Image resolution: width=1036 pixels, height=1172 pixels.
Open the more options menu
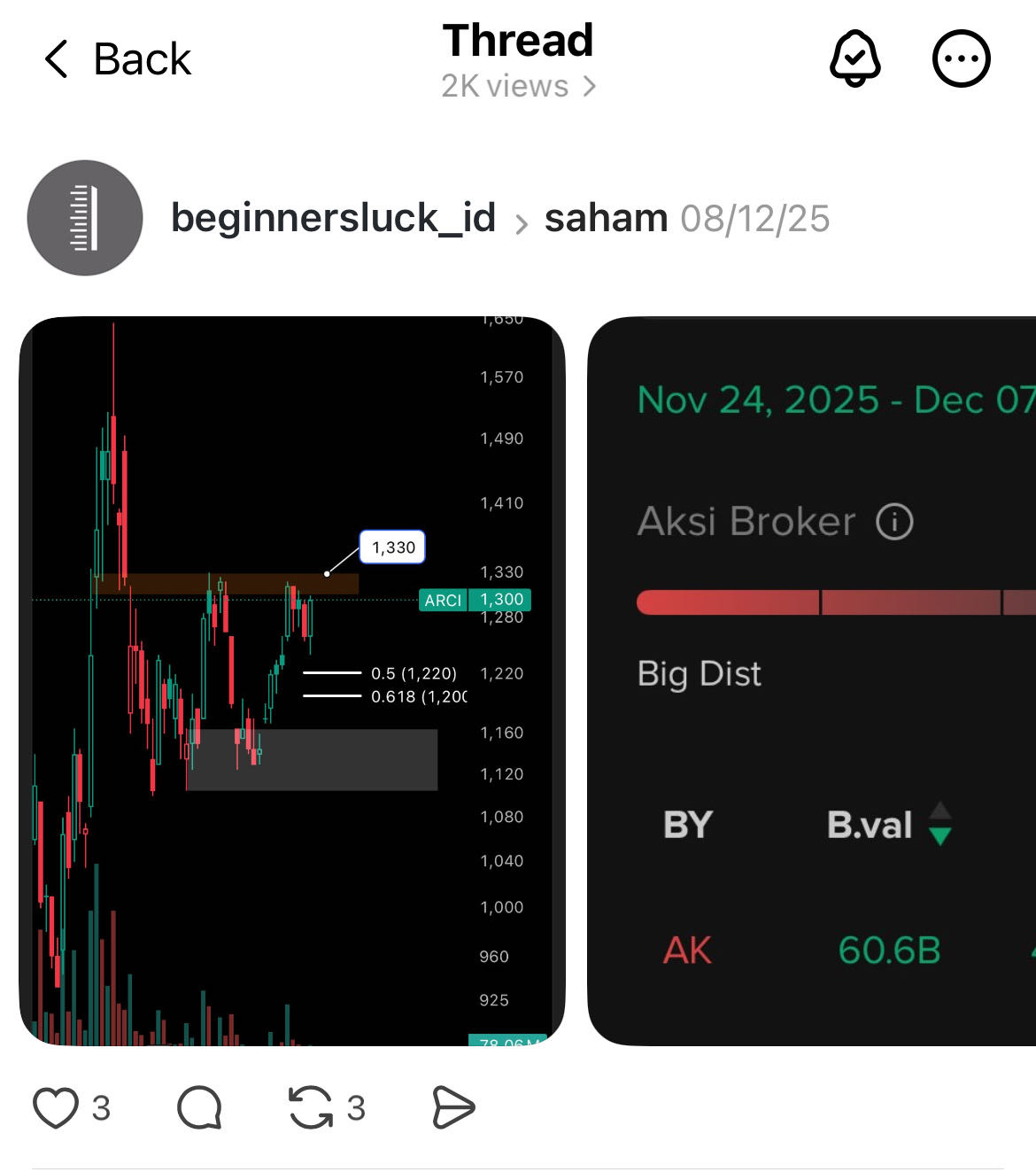(961, 59)
